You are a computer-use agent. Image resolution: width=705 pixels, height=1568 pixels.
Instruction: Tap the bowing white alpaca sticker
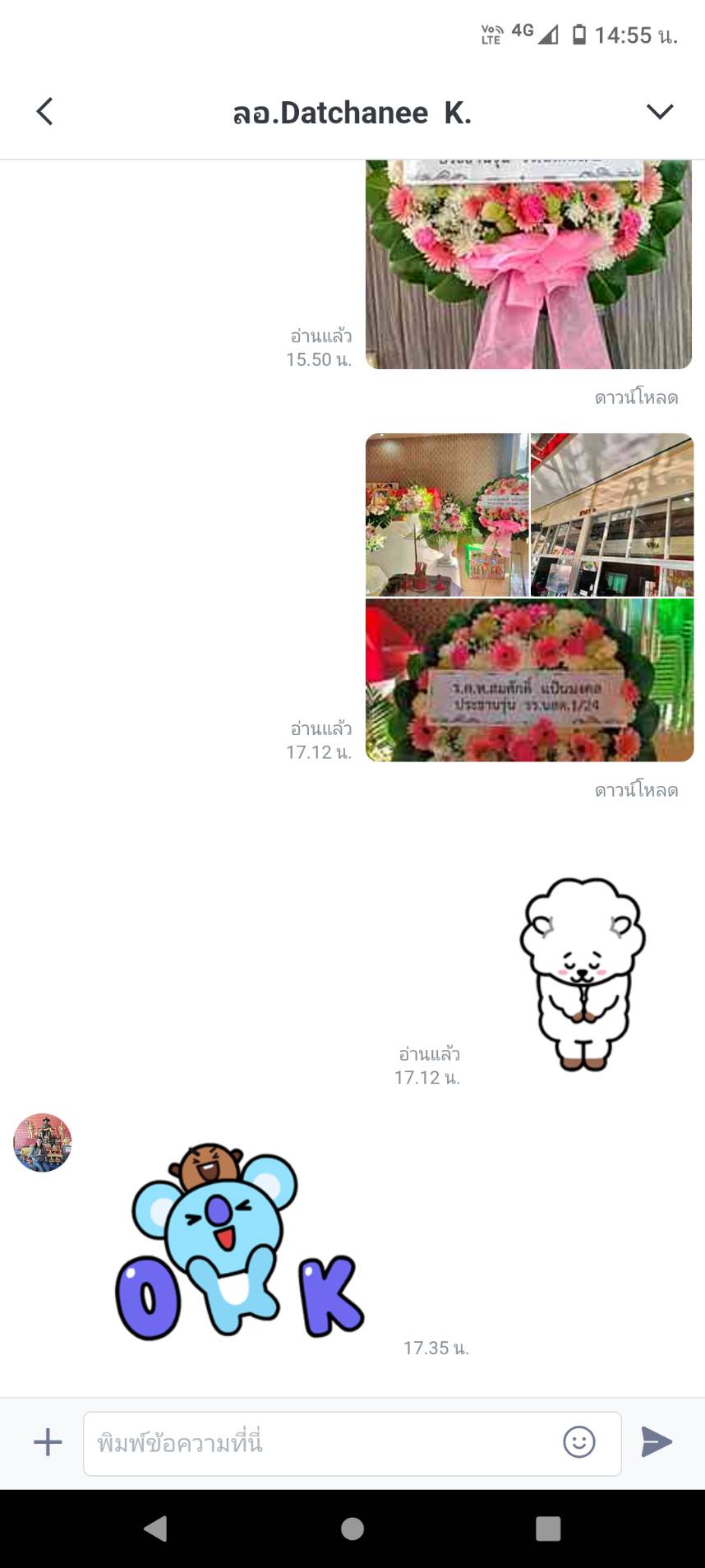tap(583, 974)
